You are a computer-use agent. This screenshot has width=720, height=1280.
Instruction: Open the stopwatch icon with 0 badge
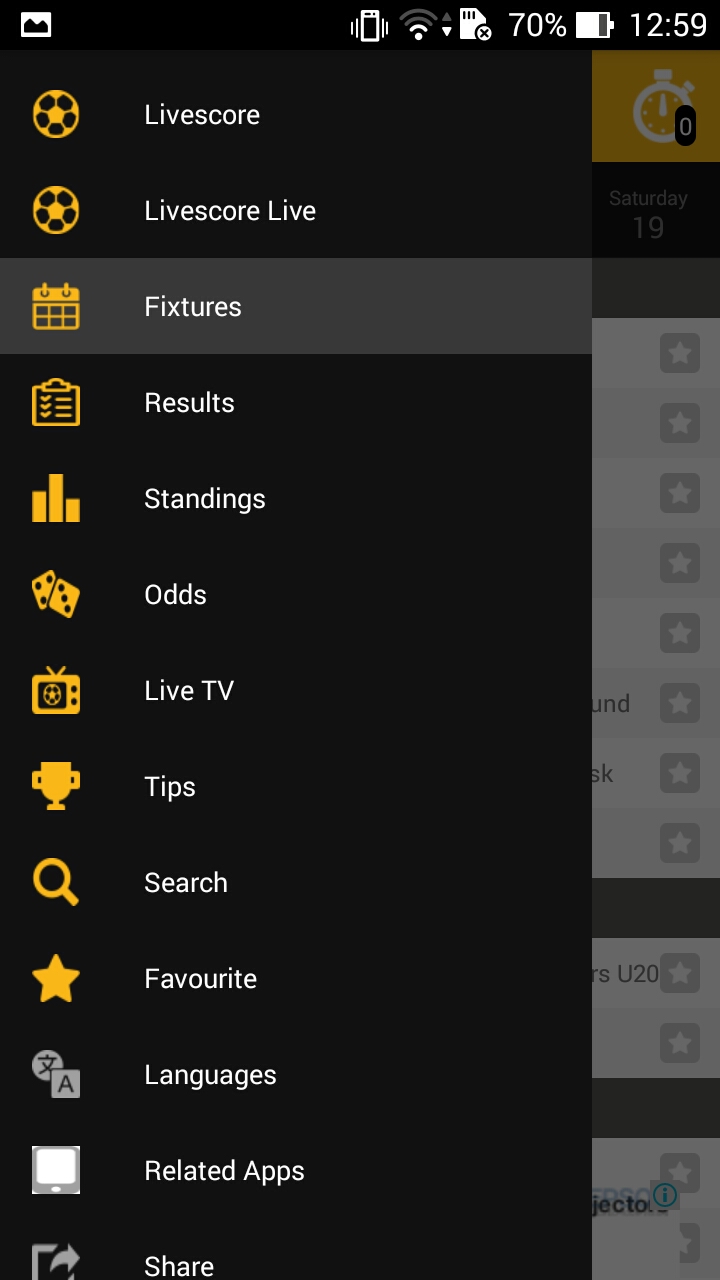coord(662,107)
